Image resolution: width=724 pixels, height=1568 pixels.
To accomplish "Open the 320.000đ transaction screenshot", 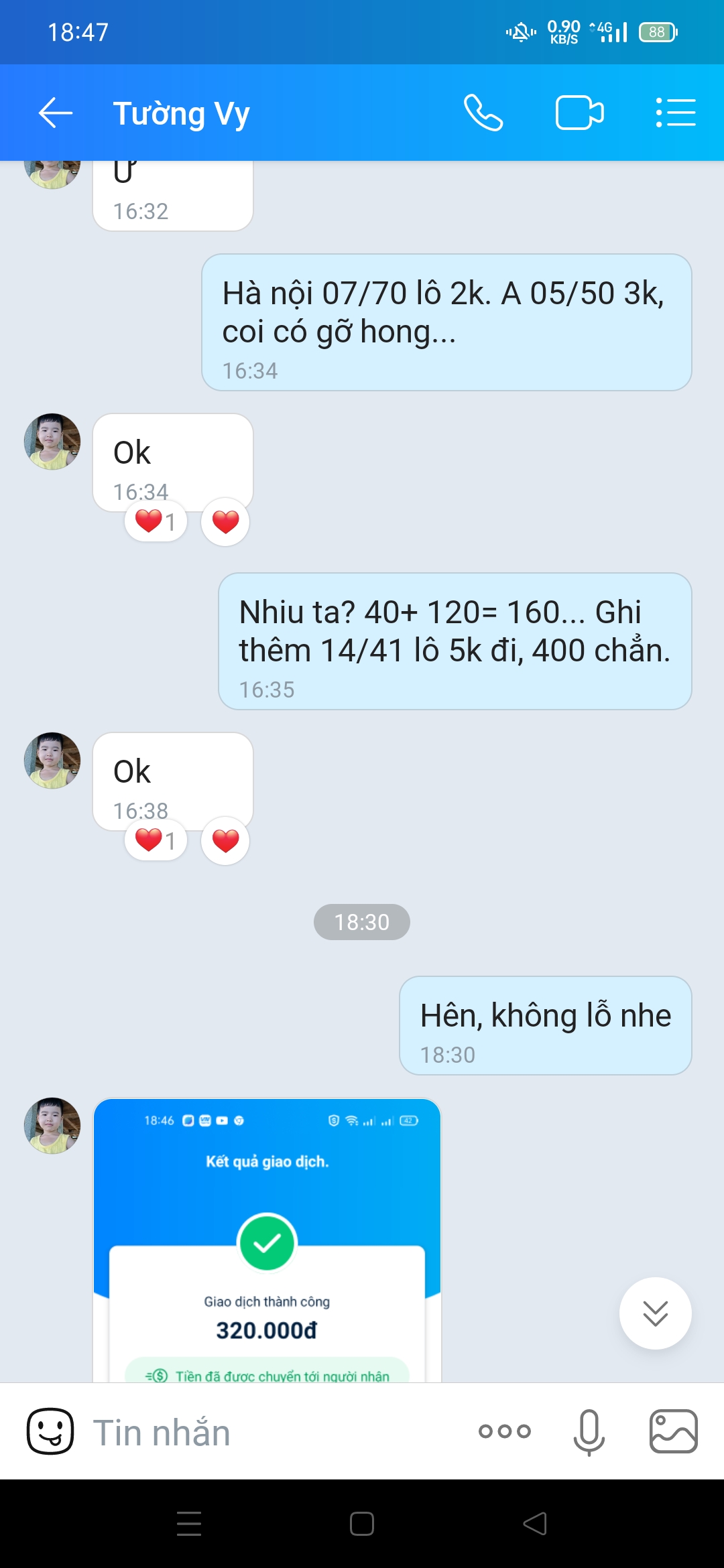I will click(x=267, y=1240).
